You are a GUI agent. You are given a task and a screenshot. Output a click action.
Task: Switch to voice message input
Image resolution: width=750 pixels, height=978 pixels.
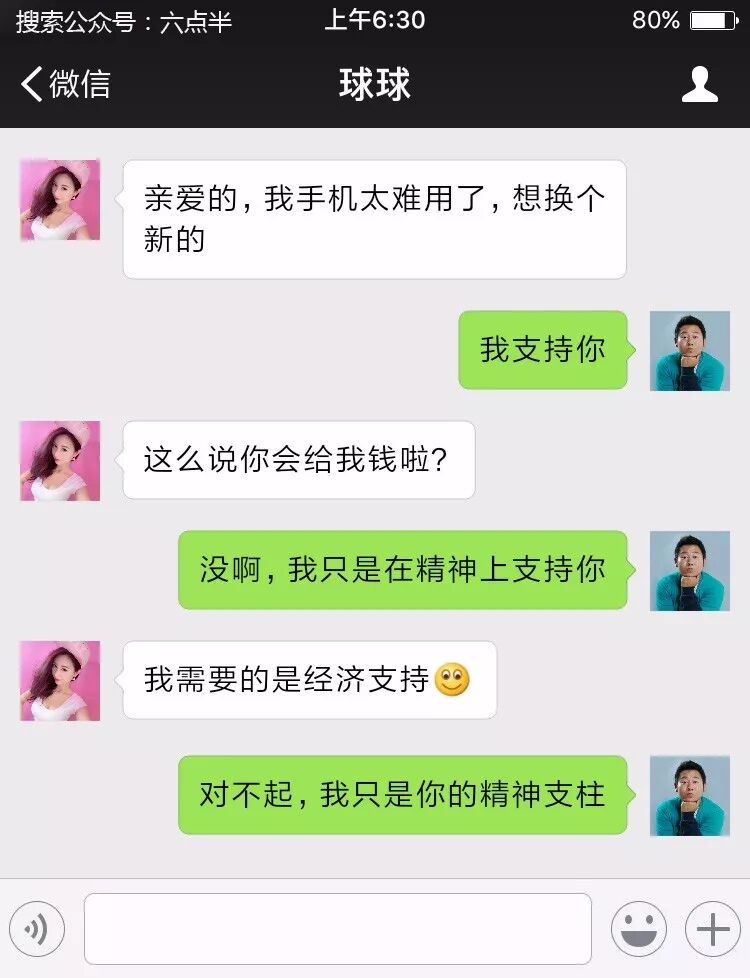point(37,929)
